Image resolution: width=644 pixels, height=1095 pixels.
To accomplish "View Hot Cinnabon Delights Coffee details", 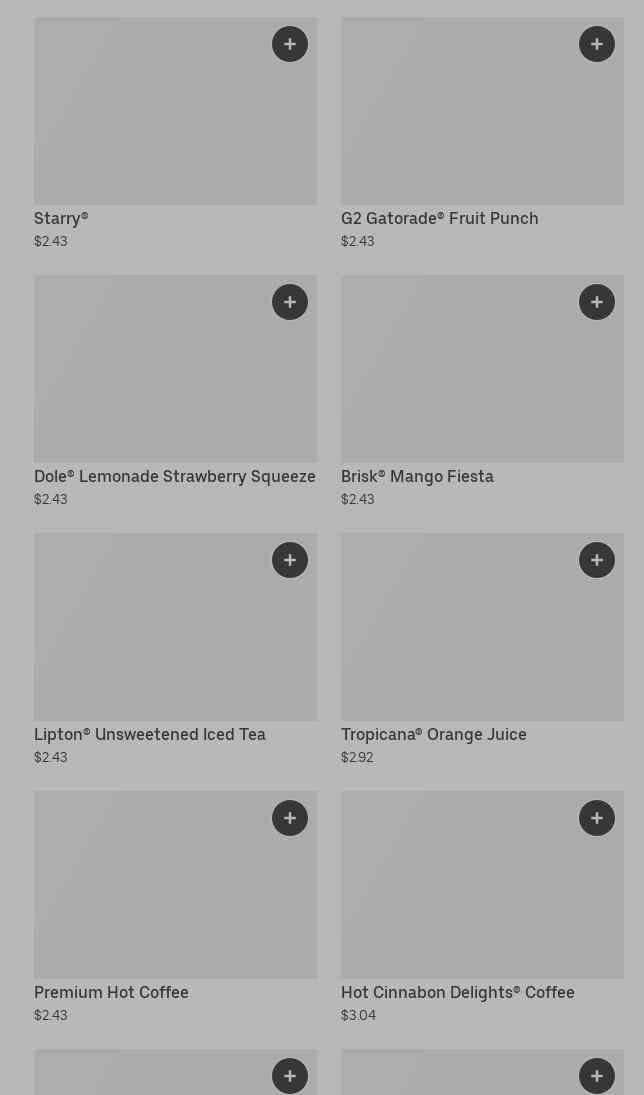I will click(460, 895).
